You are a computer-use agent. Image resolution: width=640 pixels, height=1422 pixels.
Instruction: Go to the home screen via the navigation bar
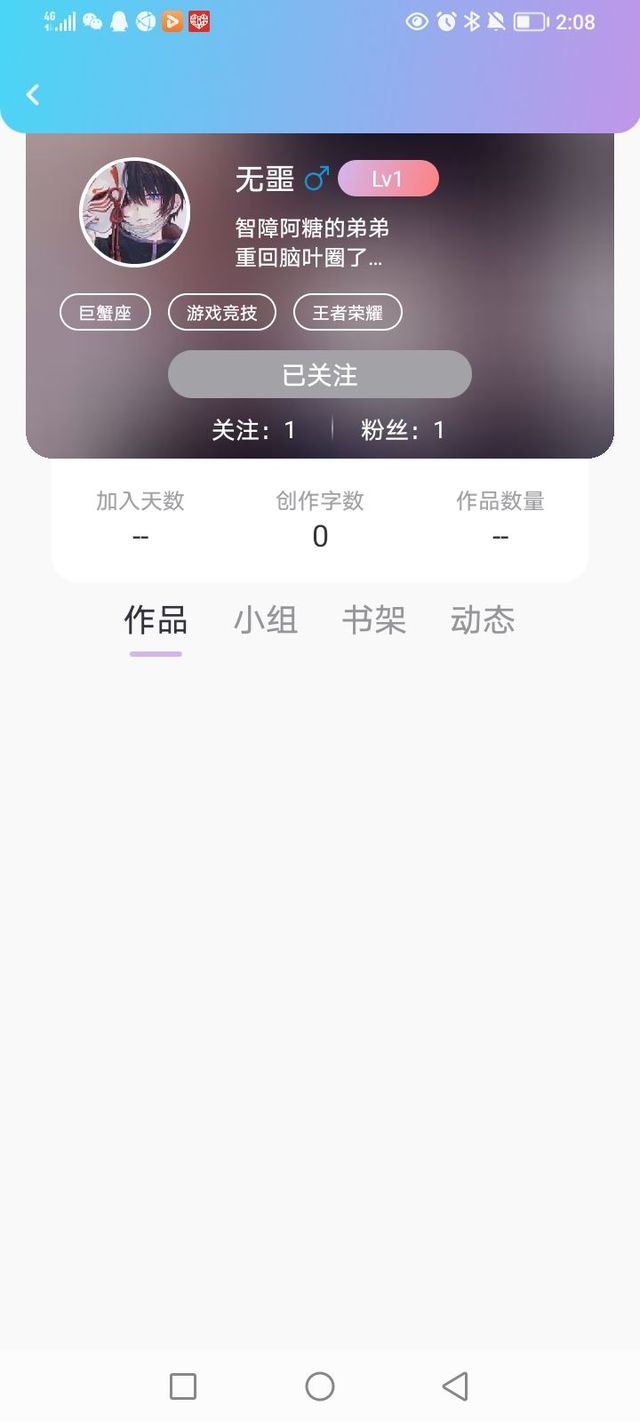click(x=320, y=1386)
